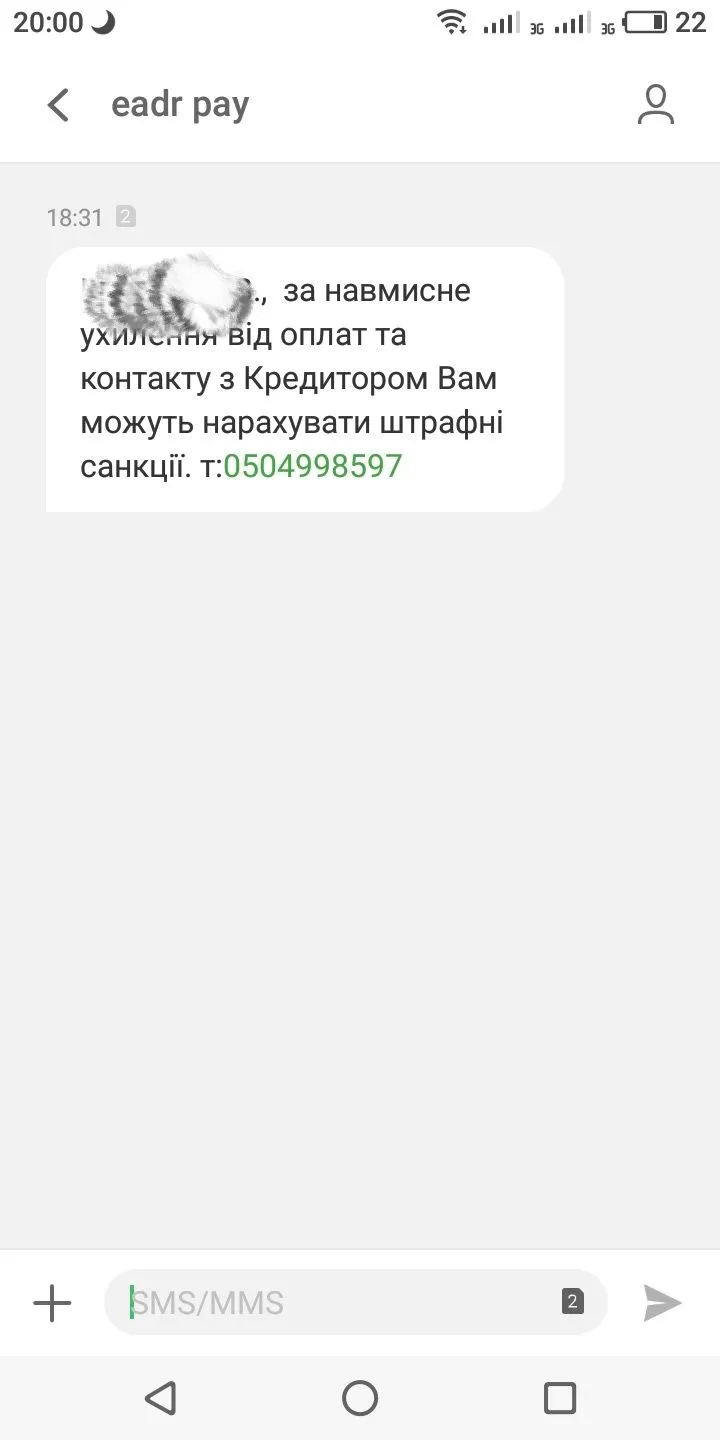Open the attachment plus menu
This screenshot has width=720, height=1440.
pos(52,1303)
